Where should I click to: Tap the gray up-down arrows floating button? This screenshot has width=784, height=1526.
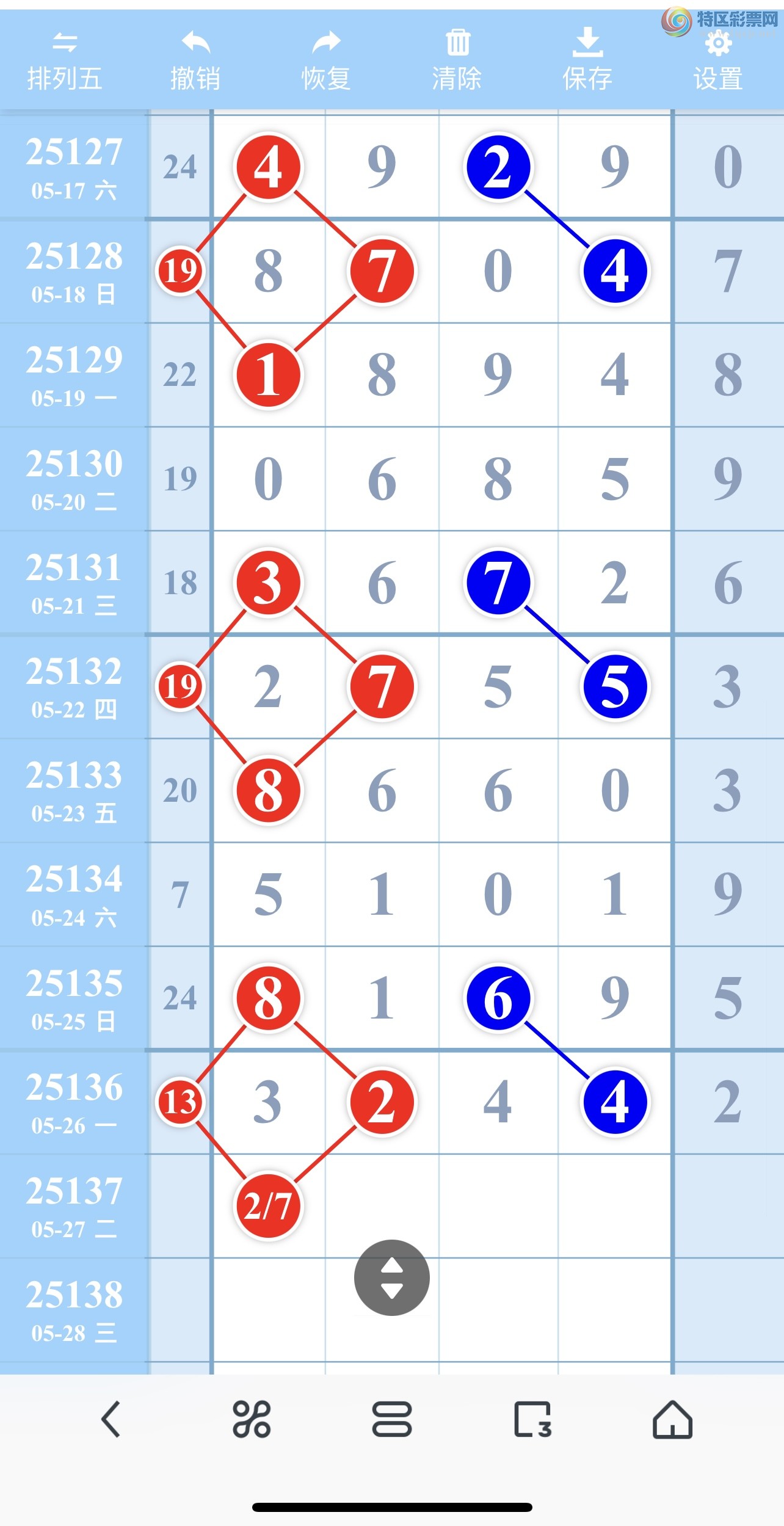(x=391, y=1277)
